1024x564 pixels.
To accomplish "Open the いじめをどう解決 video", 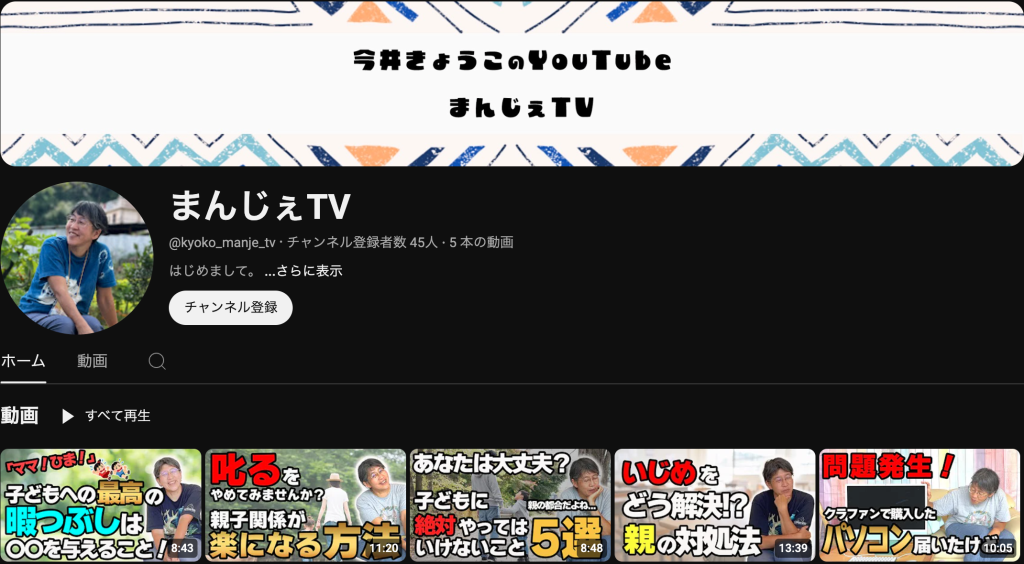I will click(x=714, y=505).
